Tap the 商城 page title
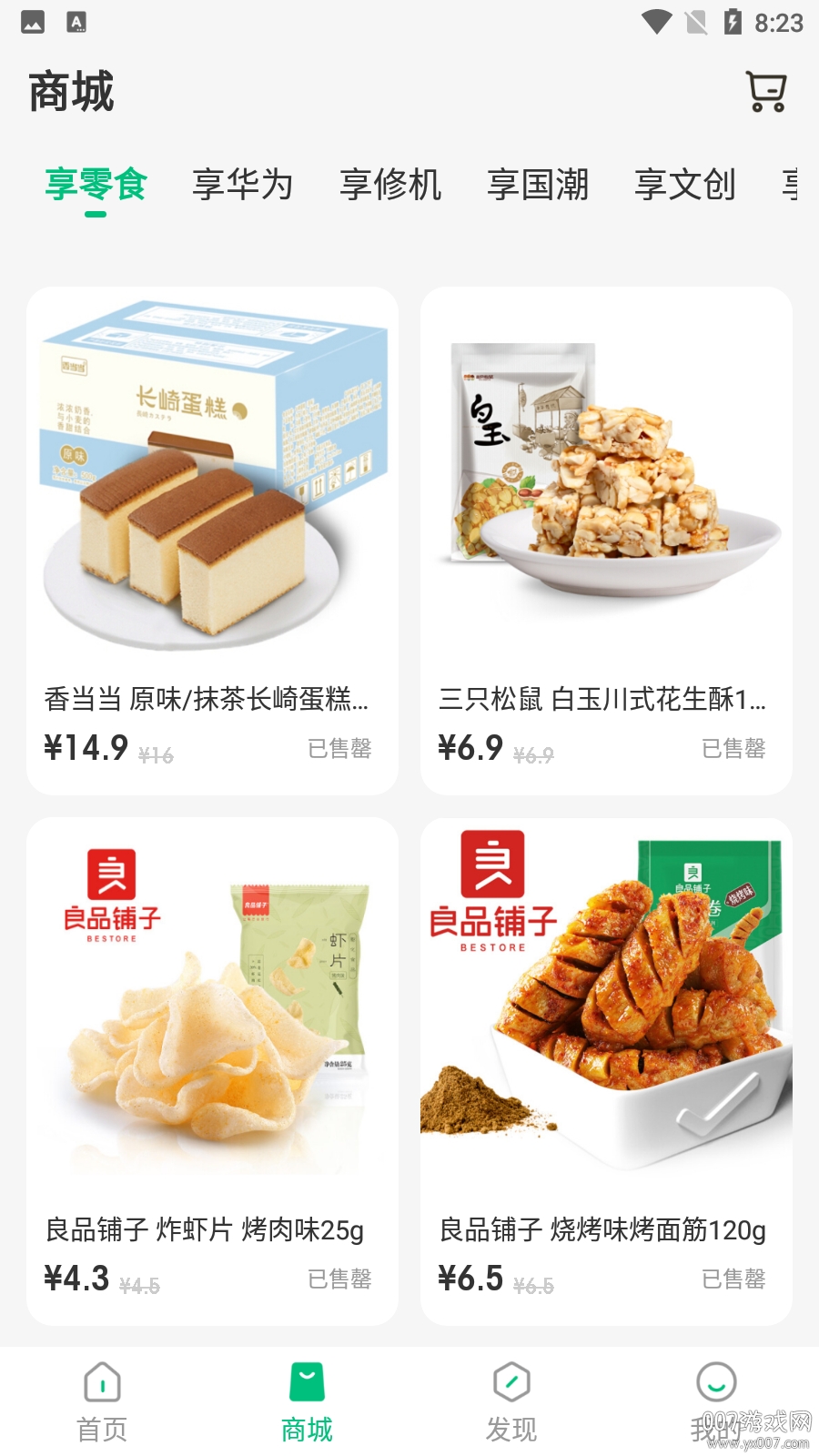 coord(72,91)
